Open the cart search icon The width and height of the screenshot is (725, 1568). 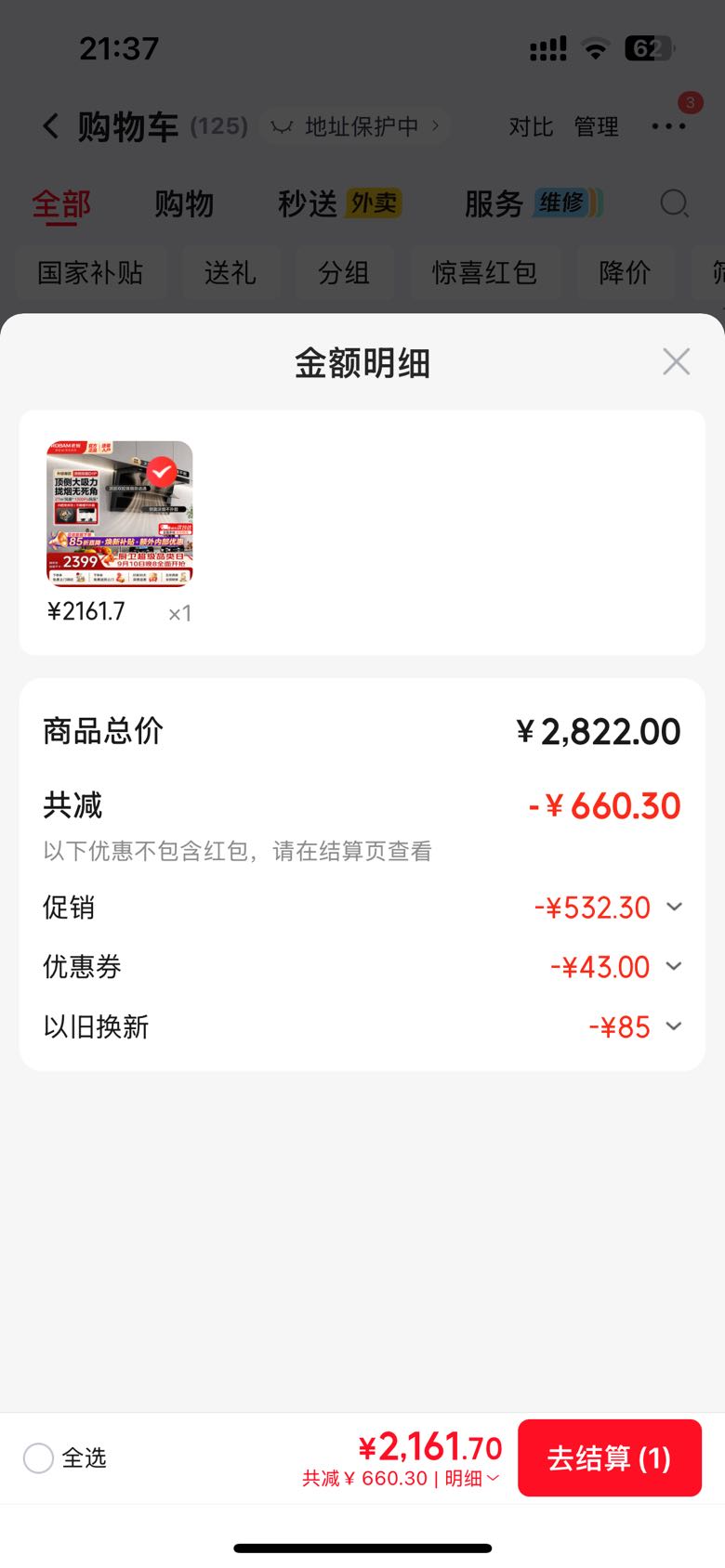coord(674,203)
